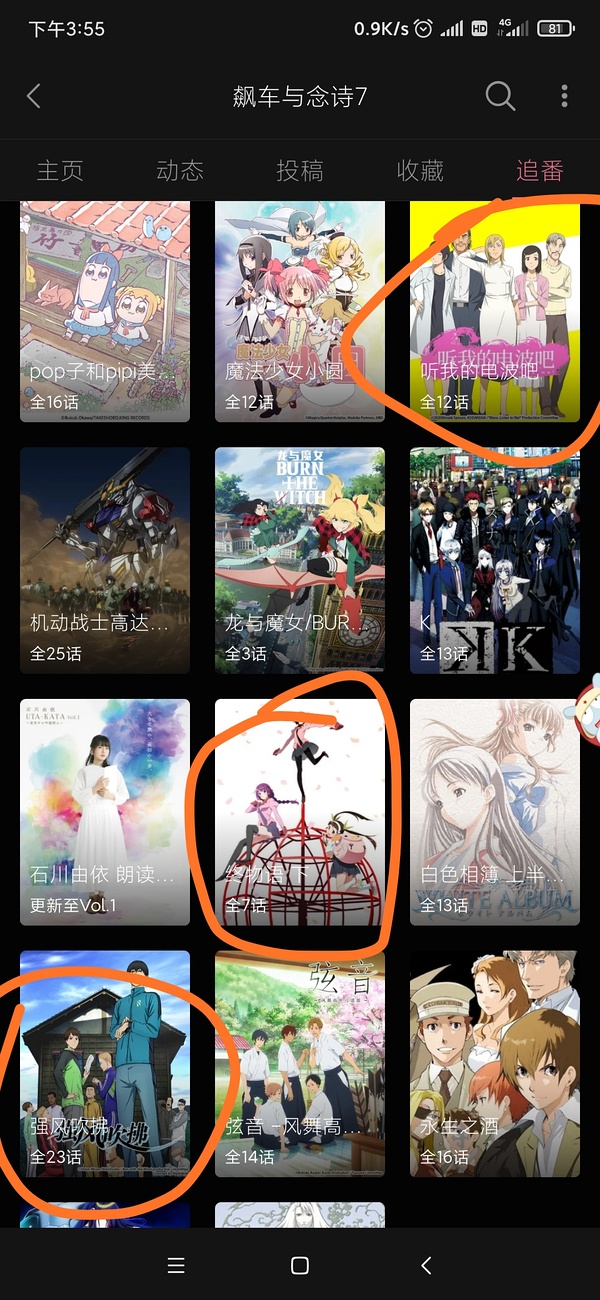Image resolution: width=600 pixels, height=1300 pixels.
Task: Open the three-dot overflow menu
Action: pos(565,96)
